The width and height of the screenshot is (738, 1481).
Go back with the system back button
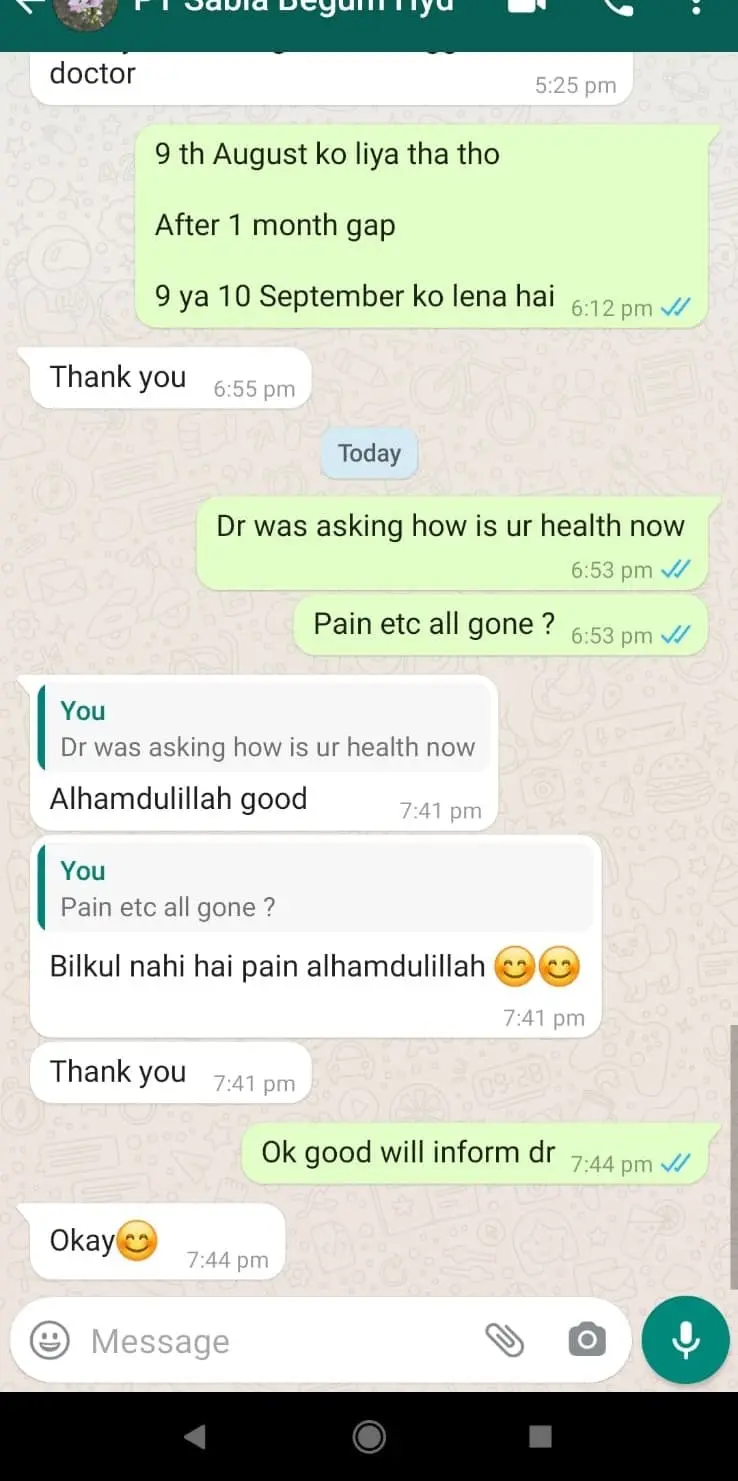click(x=195, y=1437)
